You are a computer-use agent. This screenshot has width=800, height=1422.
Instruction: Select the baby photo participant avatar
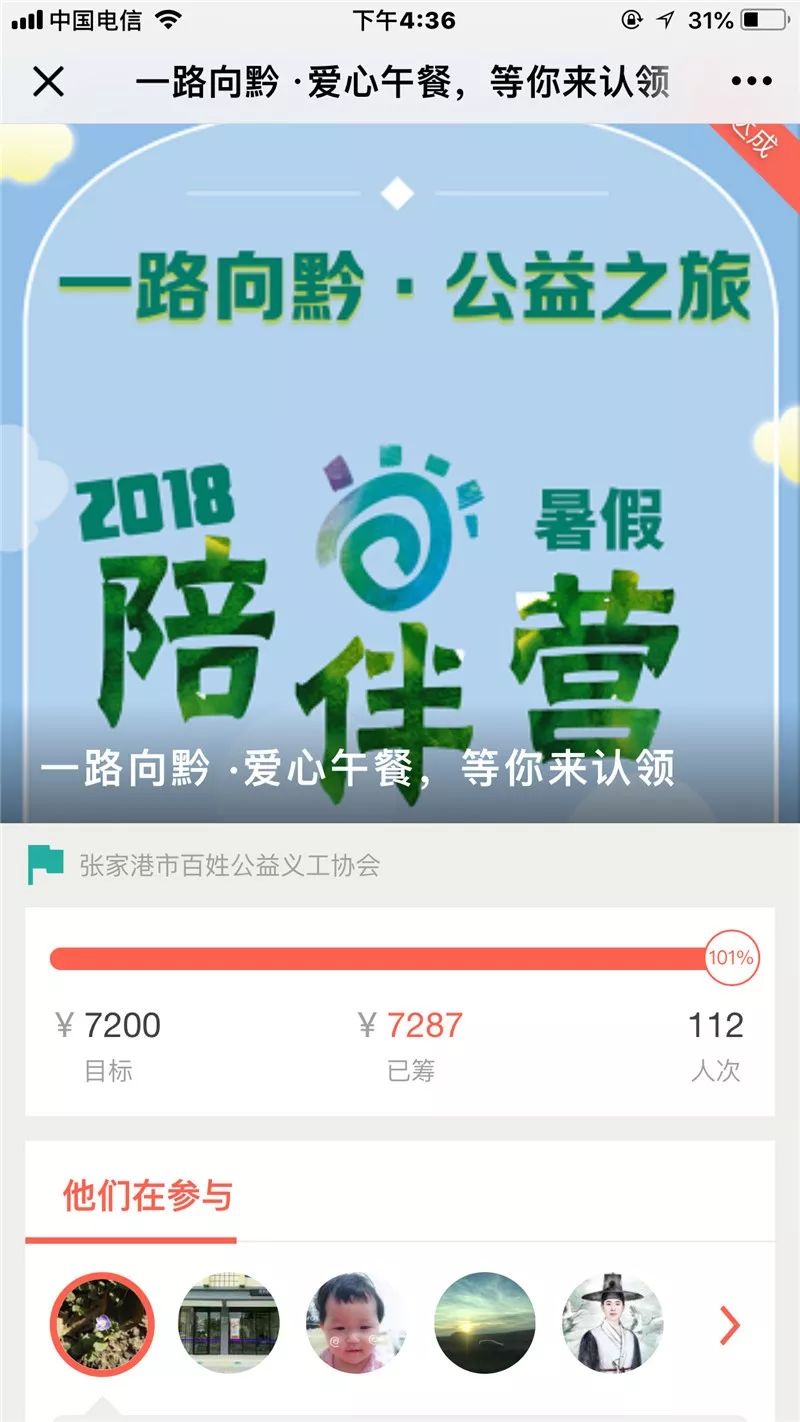tap(356, 1324)
